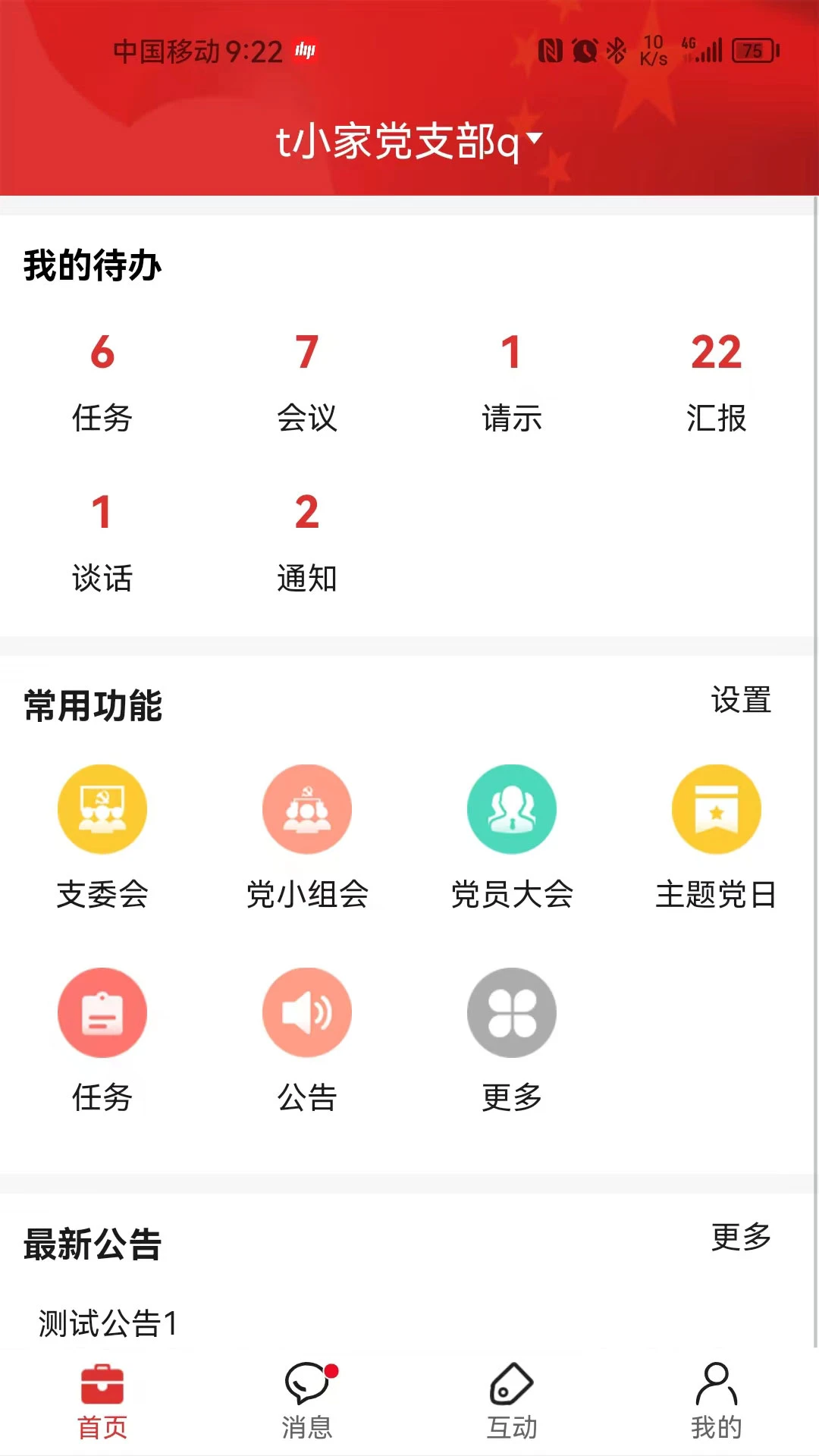Switch to the 互动 interaction tab
This screenshot has height=1456, width=819.
tap(512, 1399)
